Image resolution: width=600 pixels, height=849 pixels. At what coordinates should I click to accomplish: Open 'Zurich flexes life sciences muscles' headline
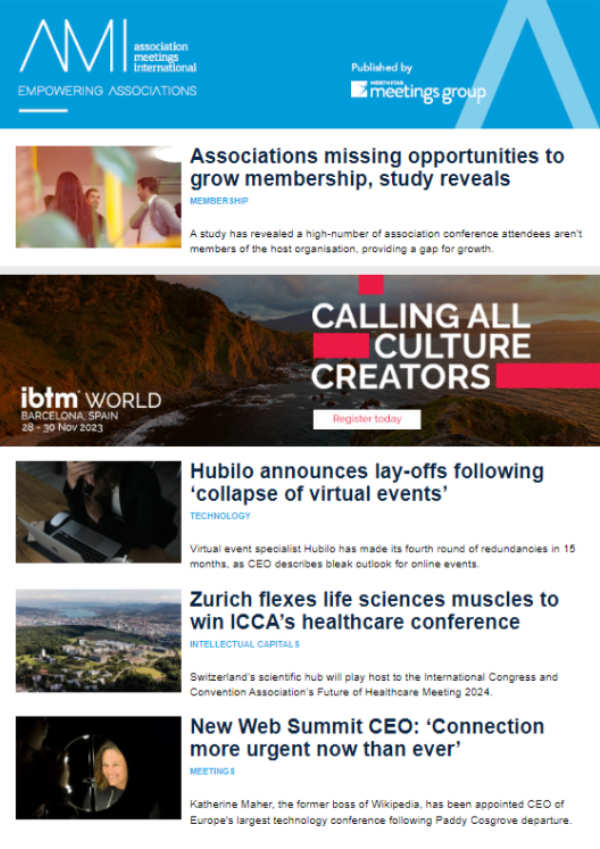pos(388,610)
